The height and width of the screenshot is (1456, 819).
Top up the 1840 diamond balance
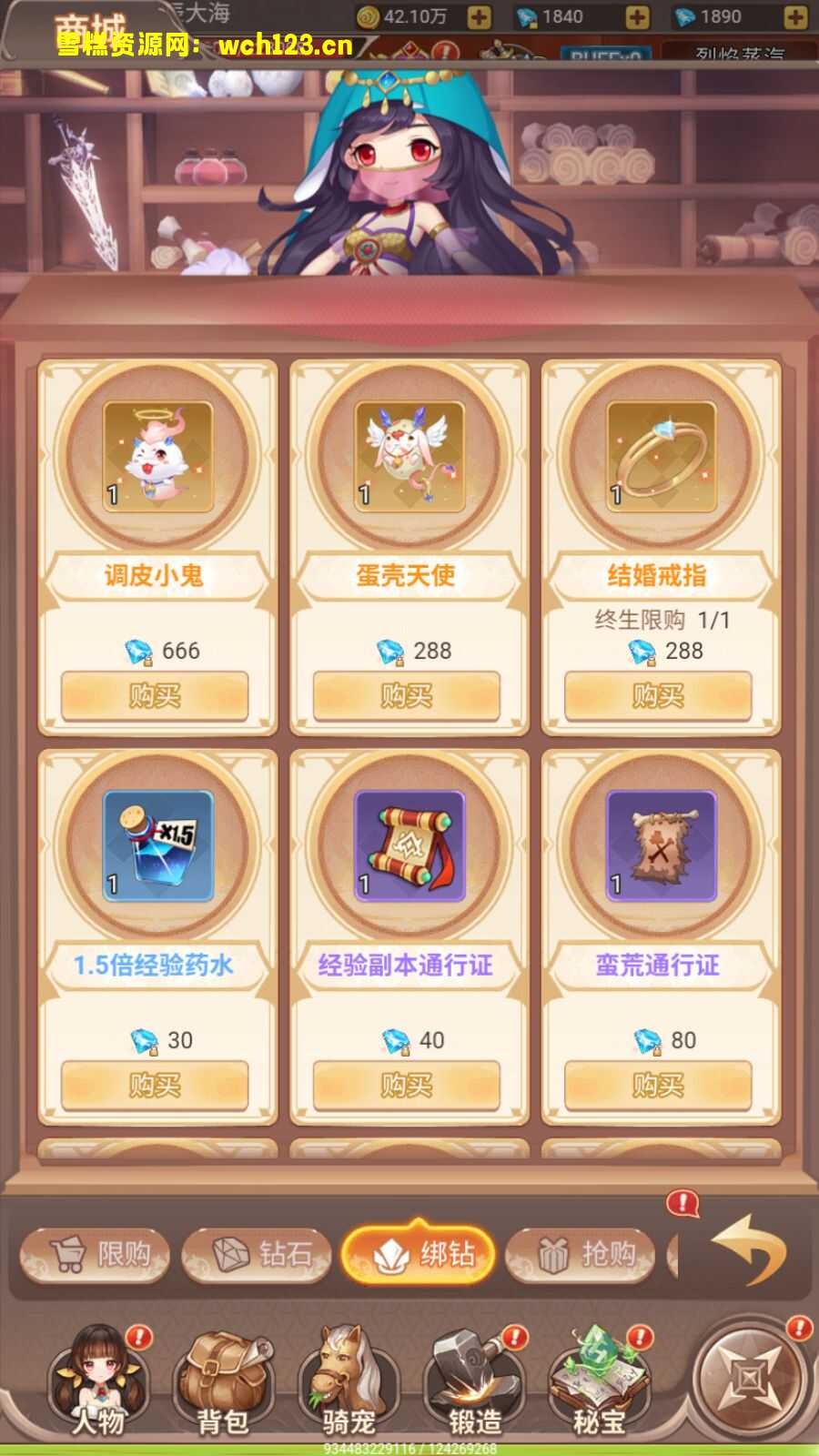coord(637,16)
